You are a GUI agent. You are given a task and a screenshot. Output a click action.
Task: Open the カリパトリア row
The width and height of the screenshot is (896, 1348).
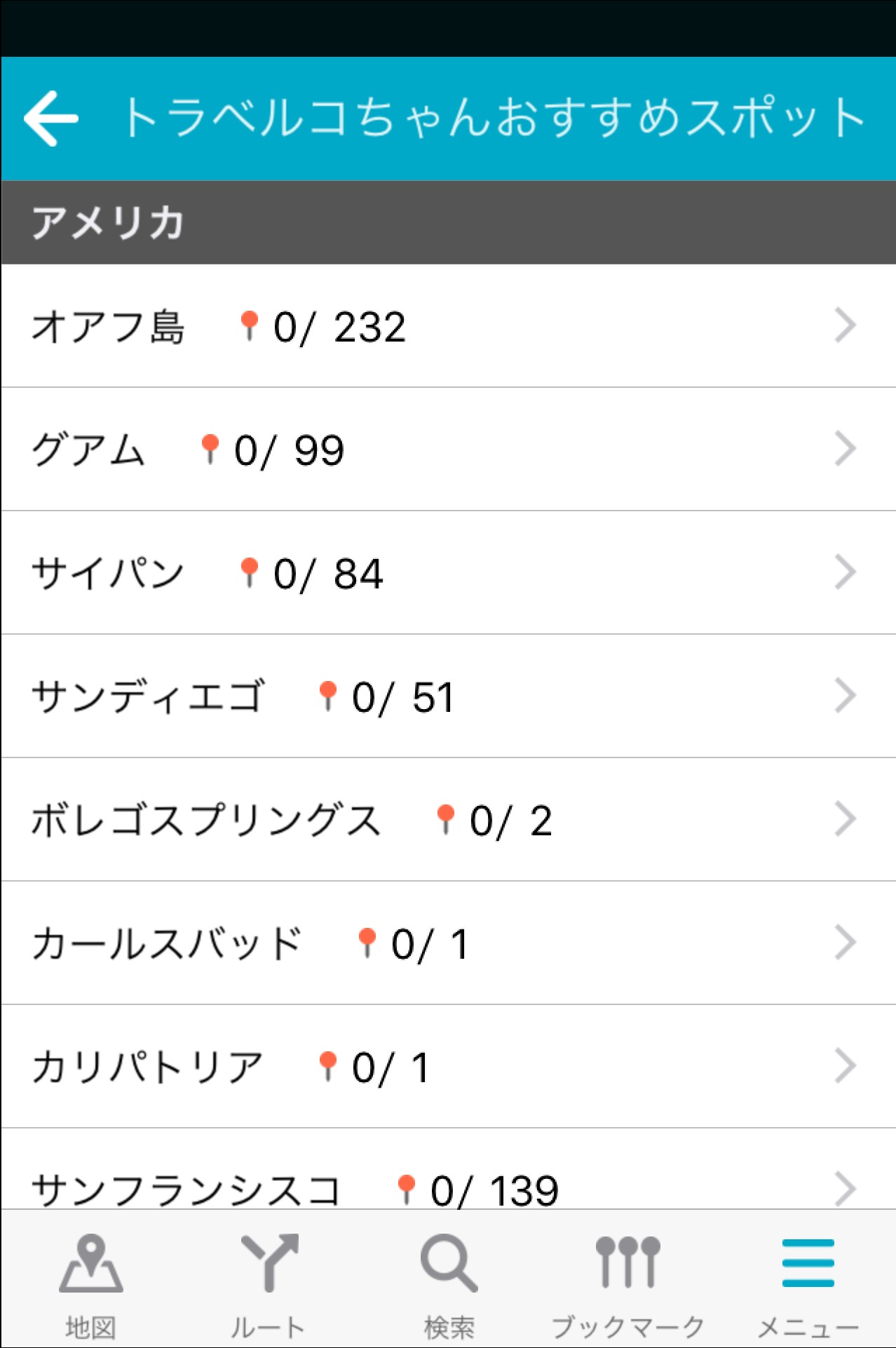pyautogui.click(x=447, y=1067)
